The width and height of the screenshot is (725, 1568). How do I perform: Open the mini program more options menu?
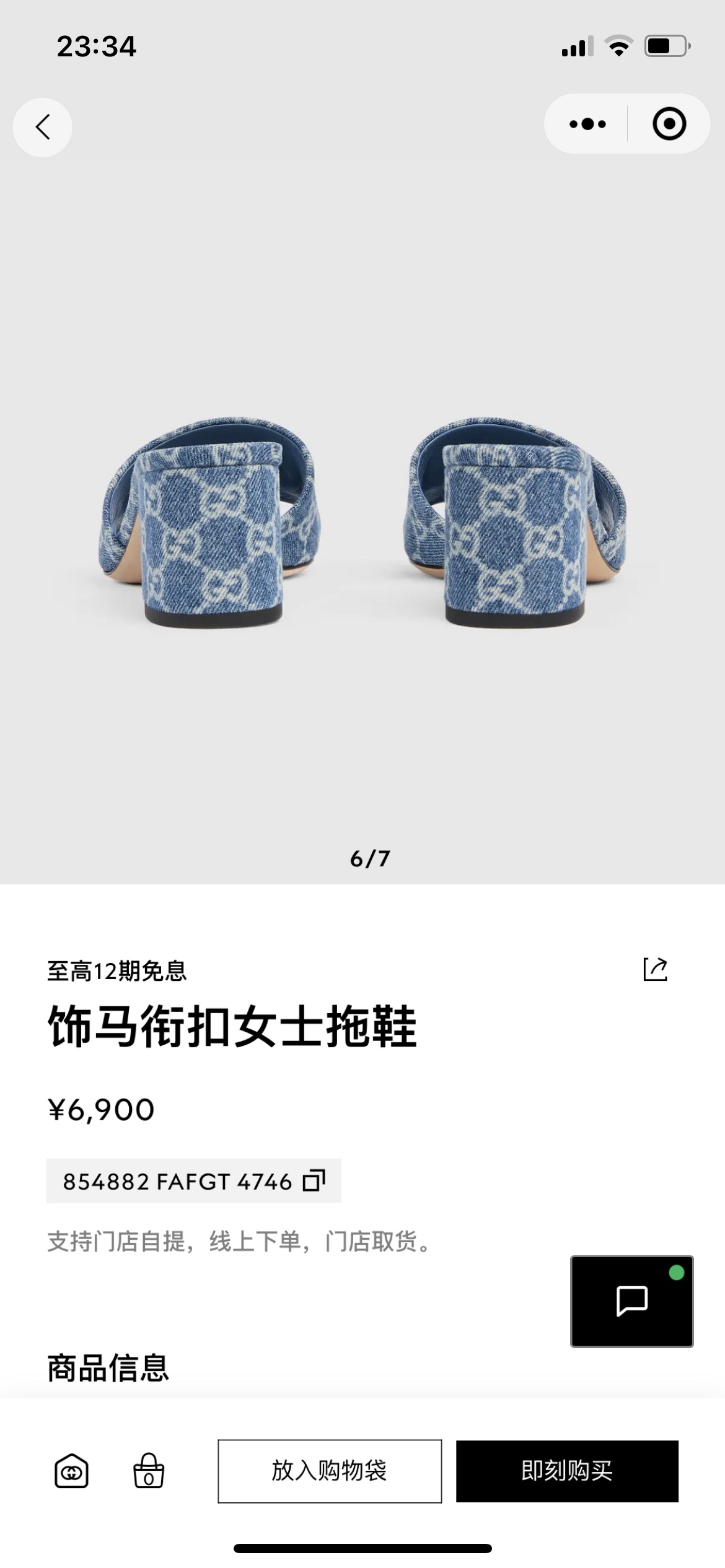[x=587, y=124]
